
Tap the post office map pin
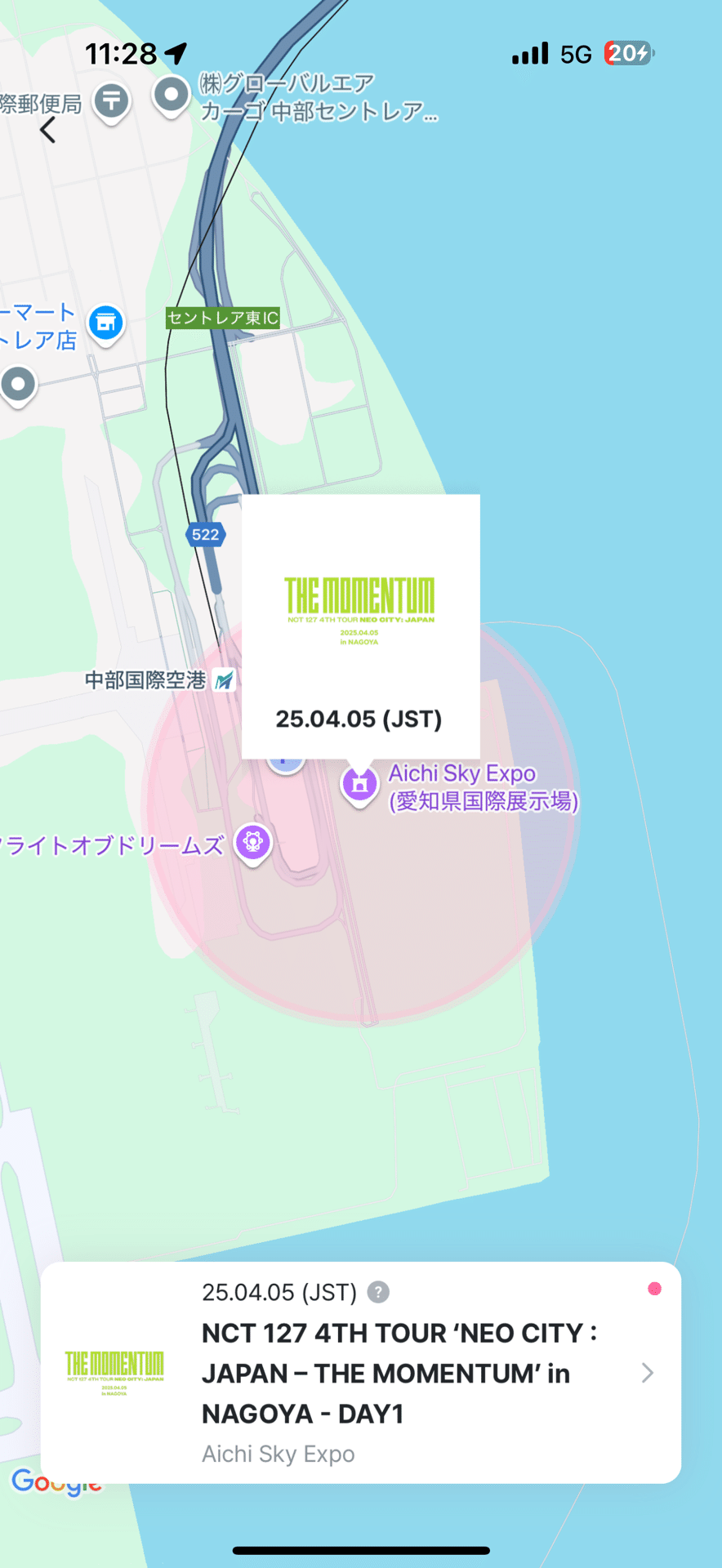click(x=112, y=103)
